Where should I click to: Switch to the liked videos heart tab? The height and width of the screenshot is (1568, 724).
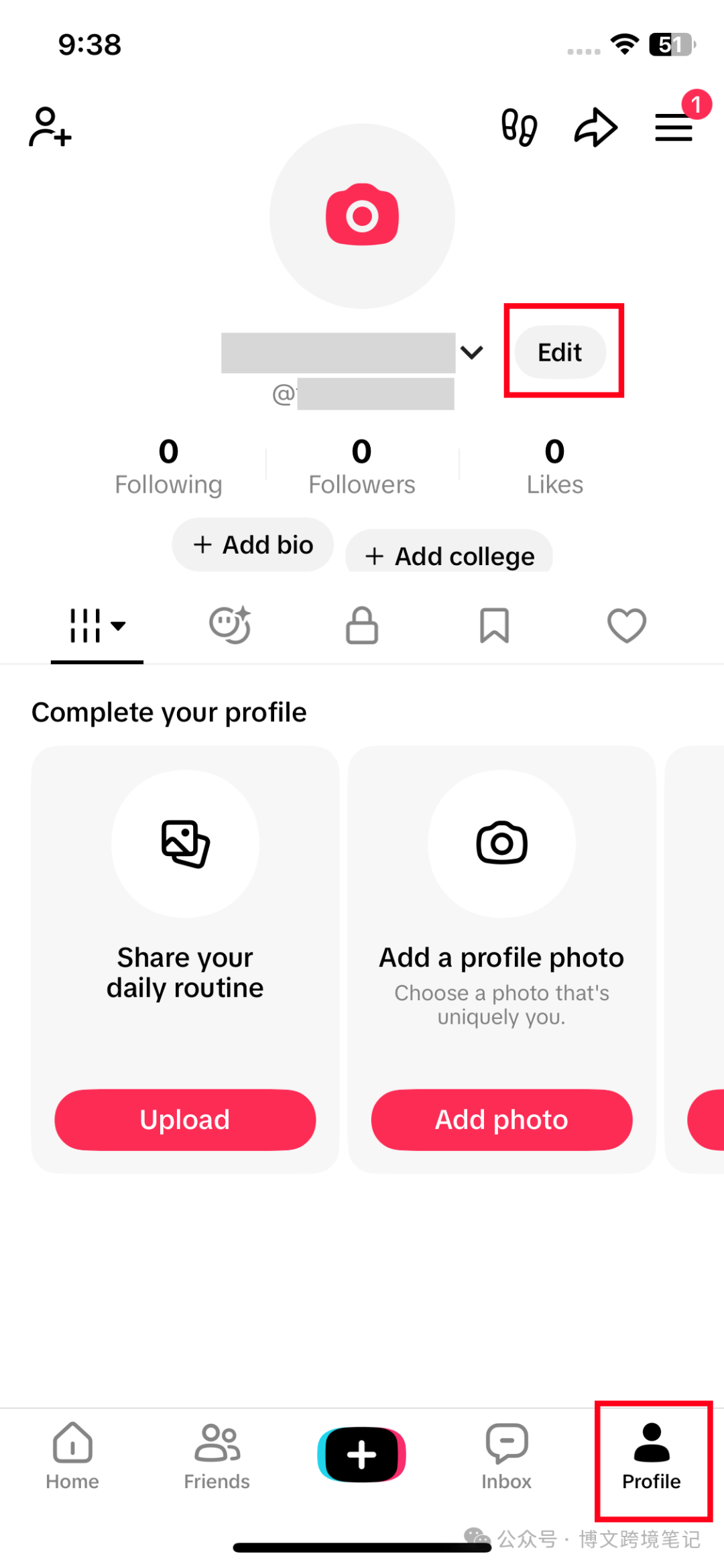click(x=627, y=625)
